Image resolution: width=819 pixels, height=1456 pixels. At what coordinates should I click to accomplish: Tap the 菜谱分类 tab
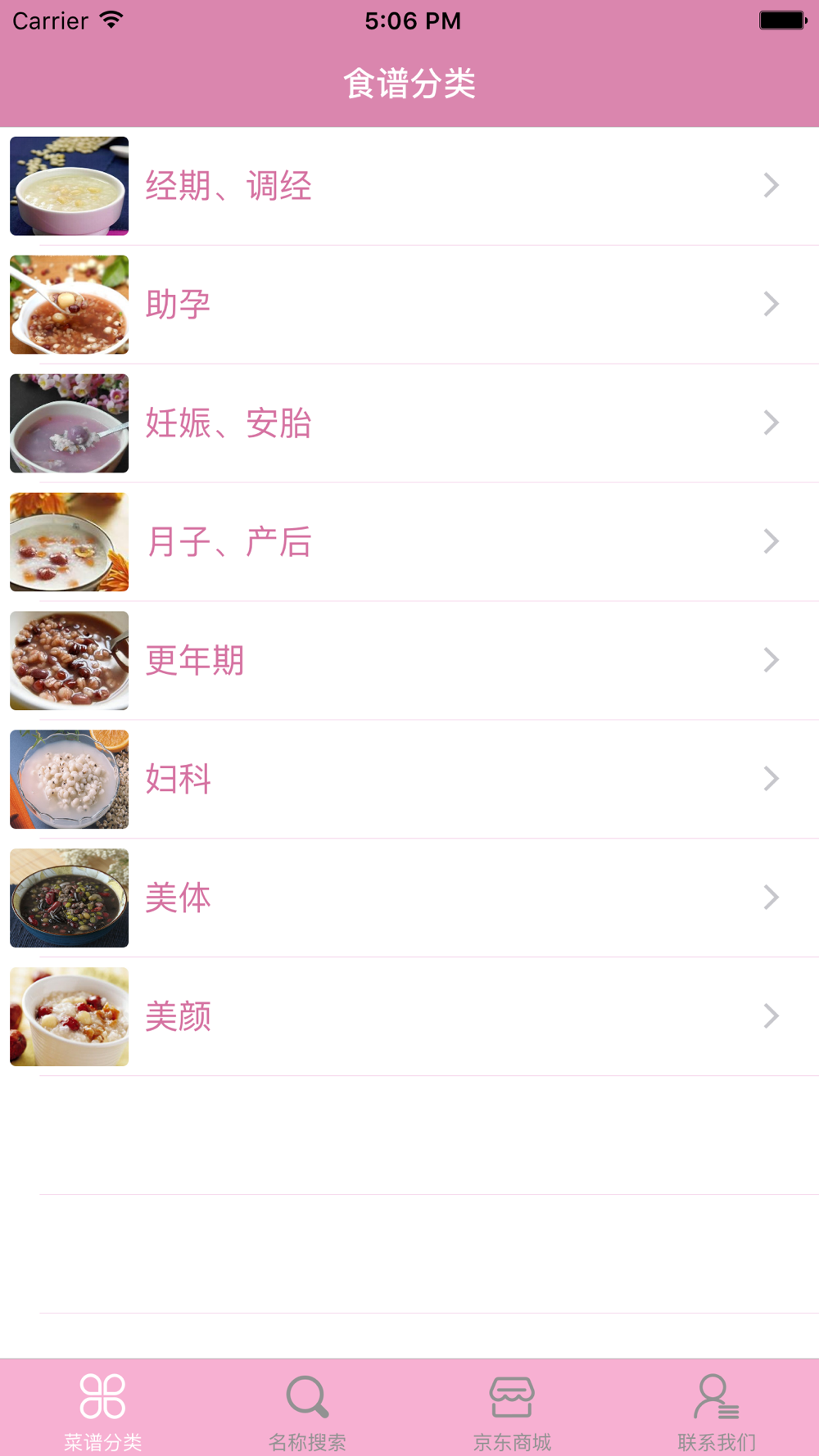102,1410
